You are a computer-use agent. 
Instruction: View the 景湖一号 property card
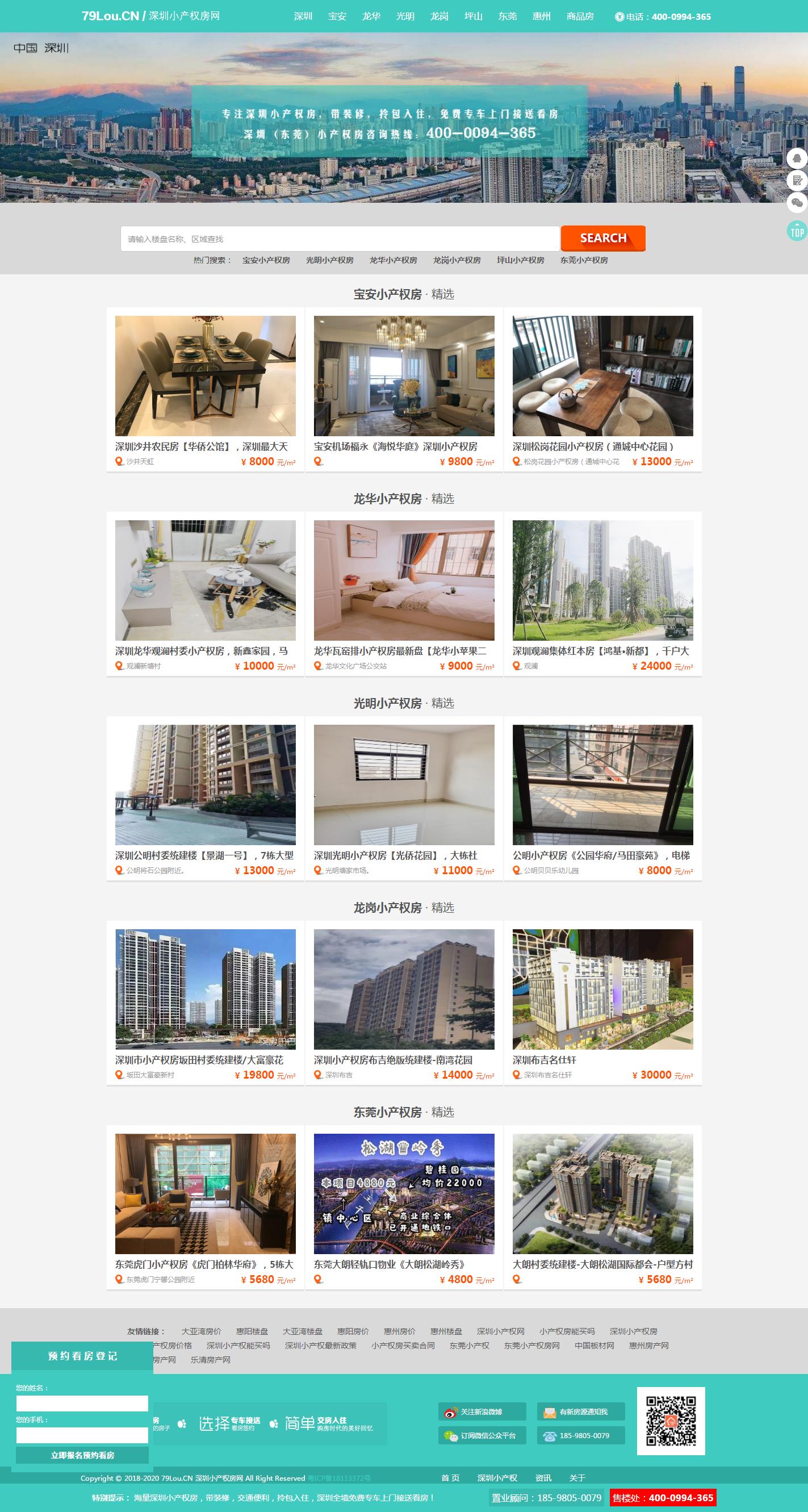tap(205, 797)
